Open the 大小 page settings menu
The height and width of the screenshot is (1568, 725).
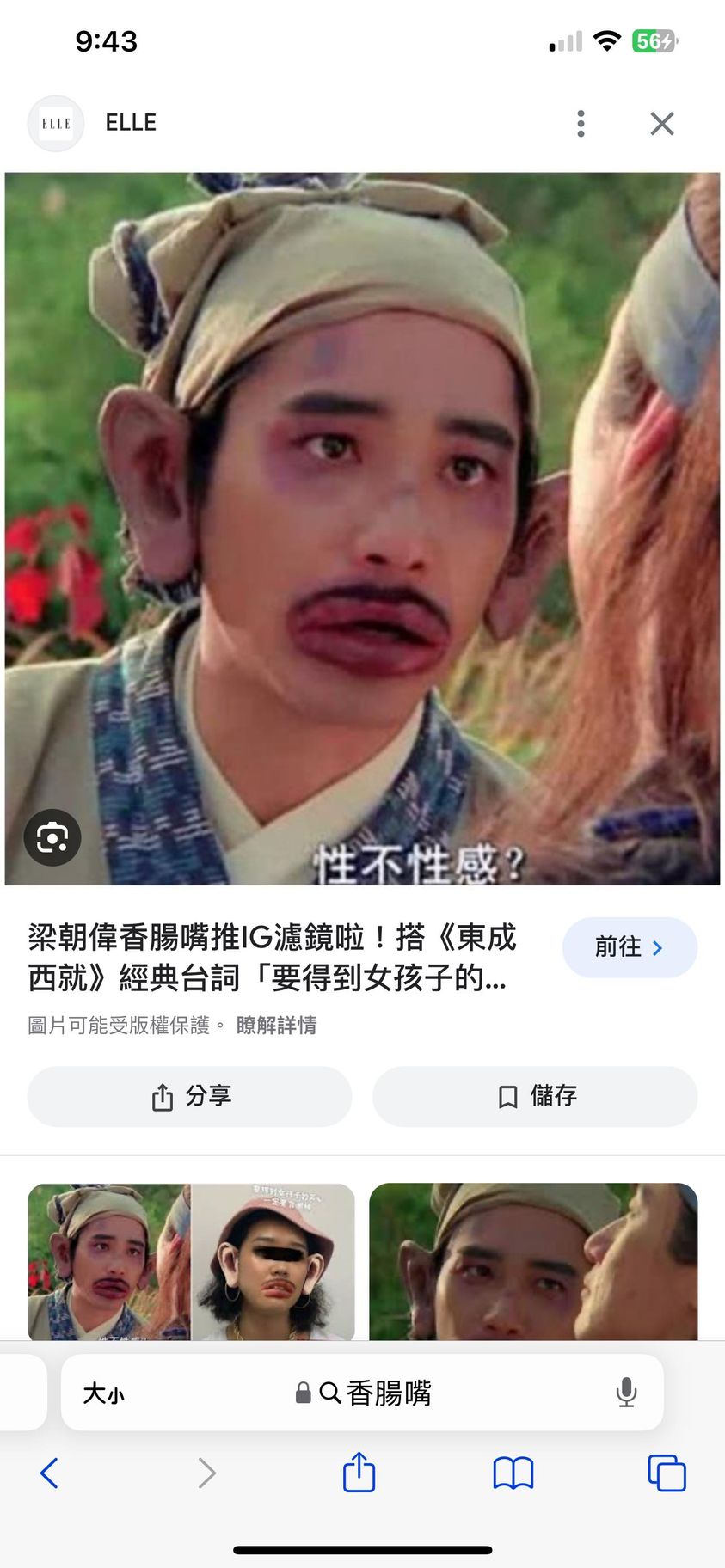(x=103, y=1393)
